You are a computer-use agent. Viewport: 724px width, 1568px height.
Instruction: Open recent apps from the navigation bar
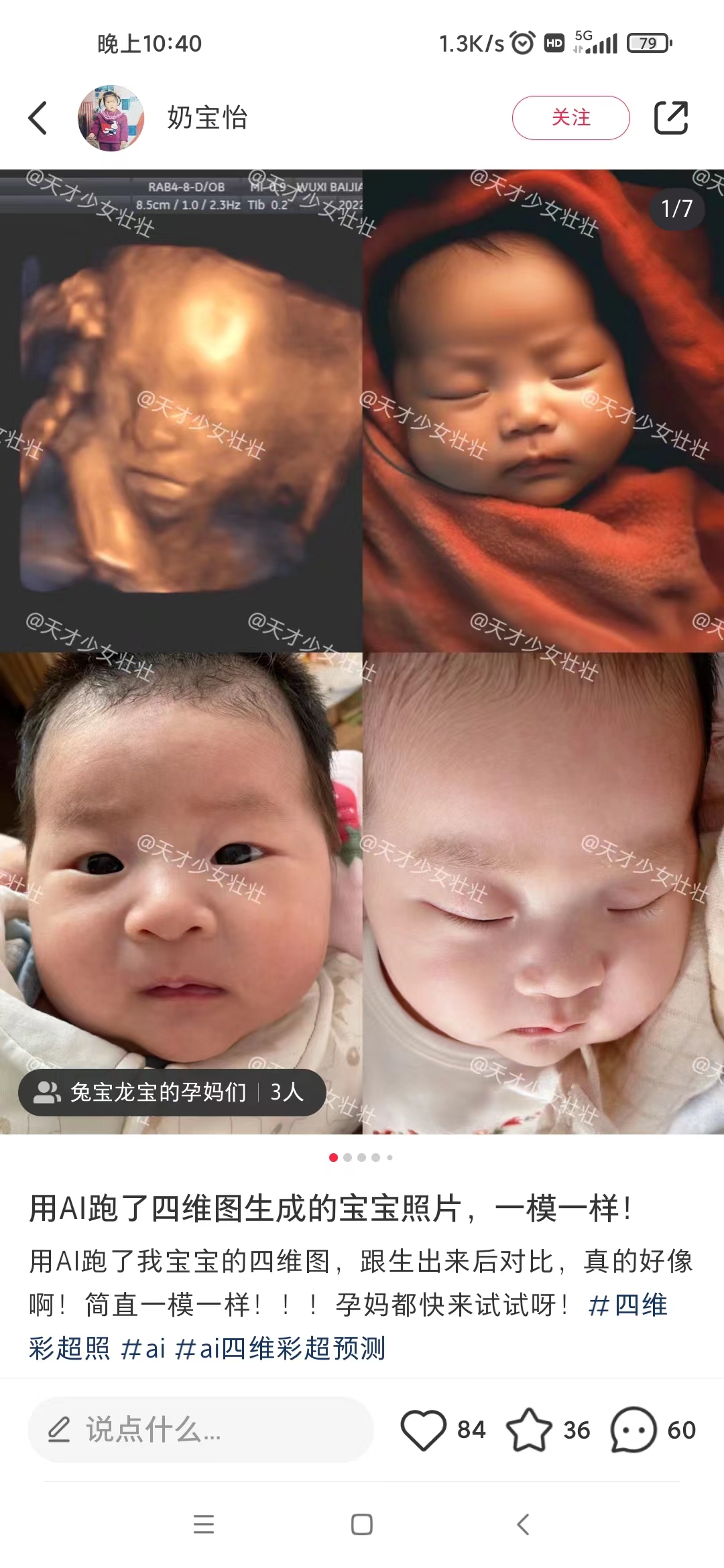click(x=203, y=1524)
